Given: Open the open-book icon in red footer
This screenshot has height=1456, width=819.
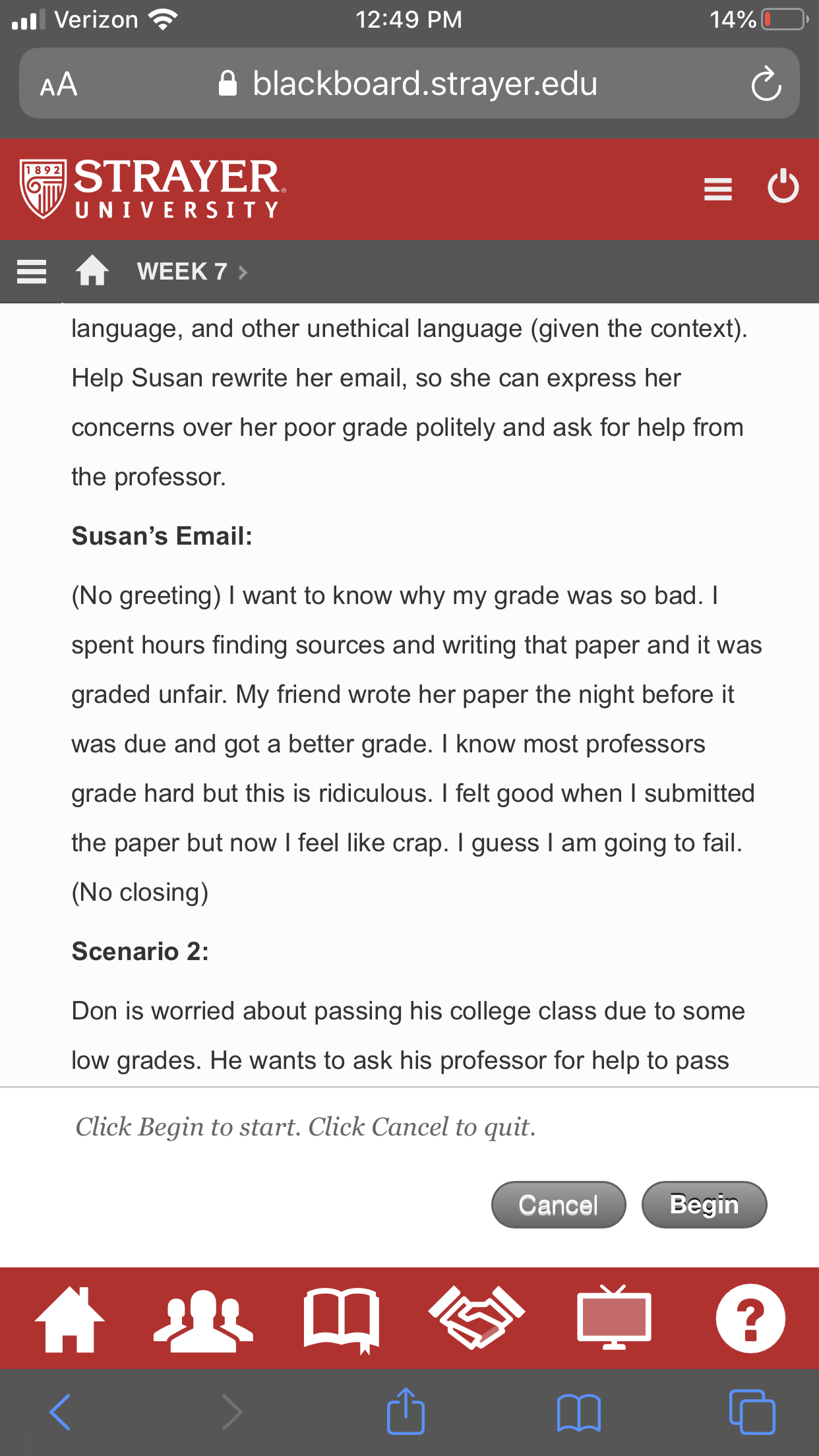Looking at the screenshot, I should 342,1321.
